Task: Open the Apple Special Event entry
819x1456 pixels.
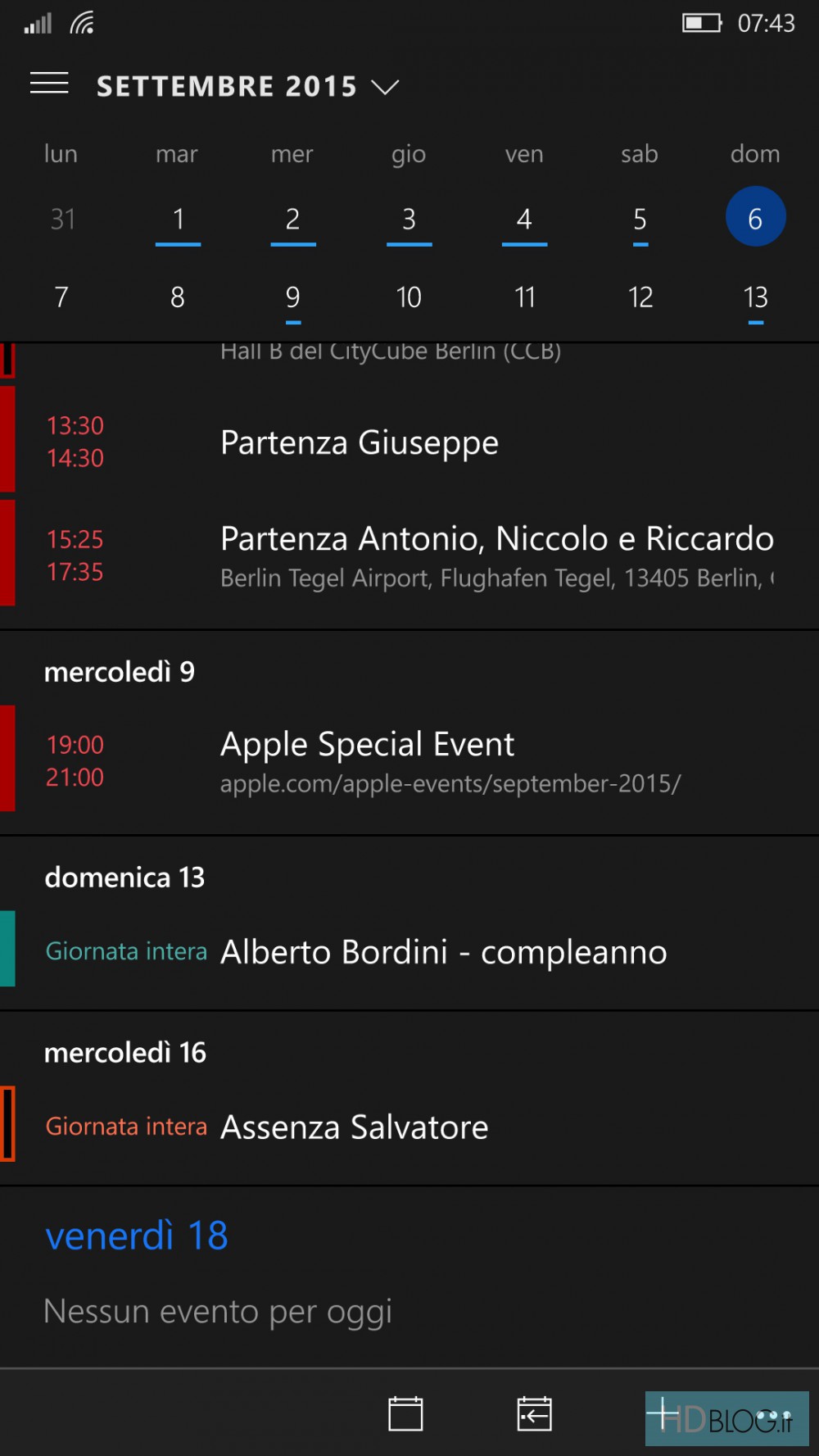Action: tap(409, 760)
